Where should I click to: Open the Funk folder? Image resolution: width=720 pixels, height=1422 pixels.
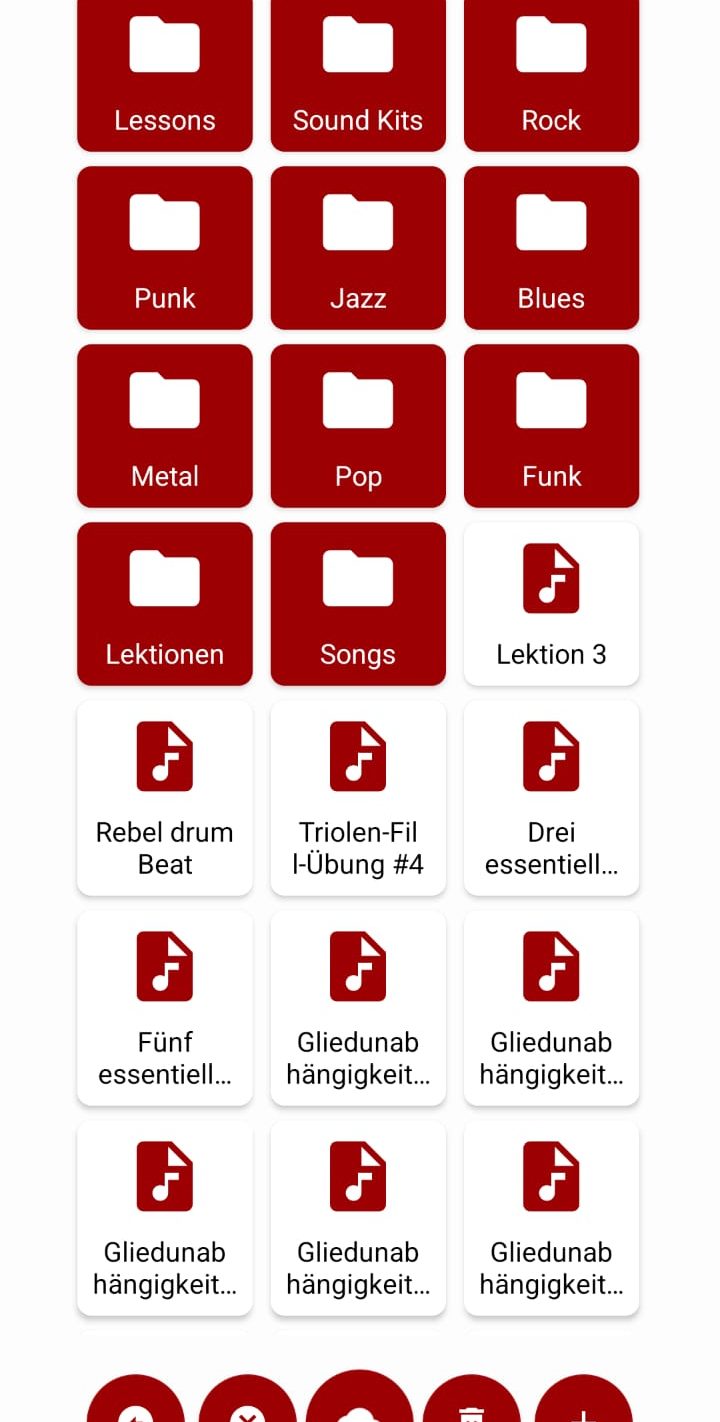(551, 426)
